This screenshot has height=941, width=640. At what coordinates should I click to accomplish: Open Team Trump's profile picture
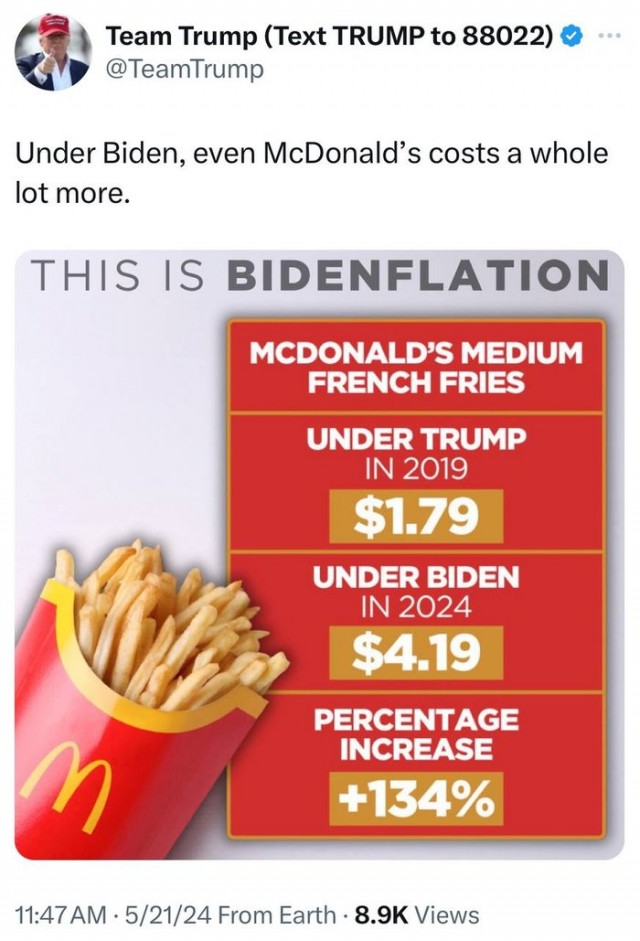[x=52, y=52]
